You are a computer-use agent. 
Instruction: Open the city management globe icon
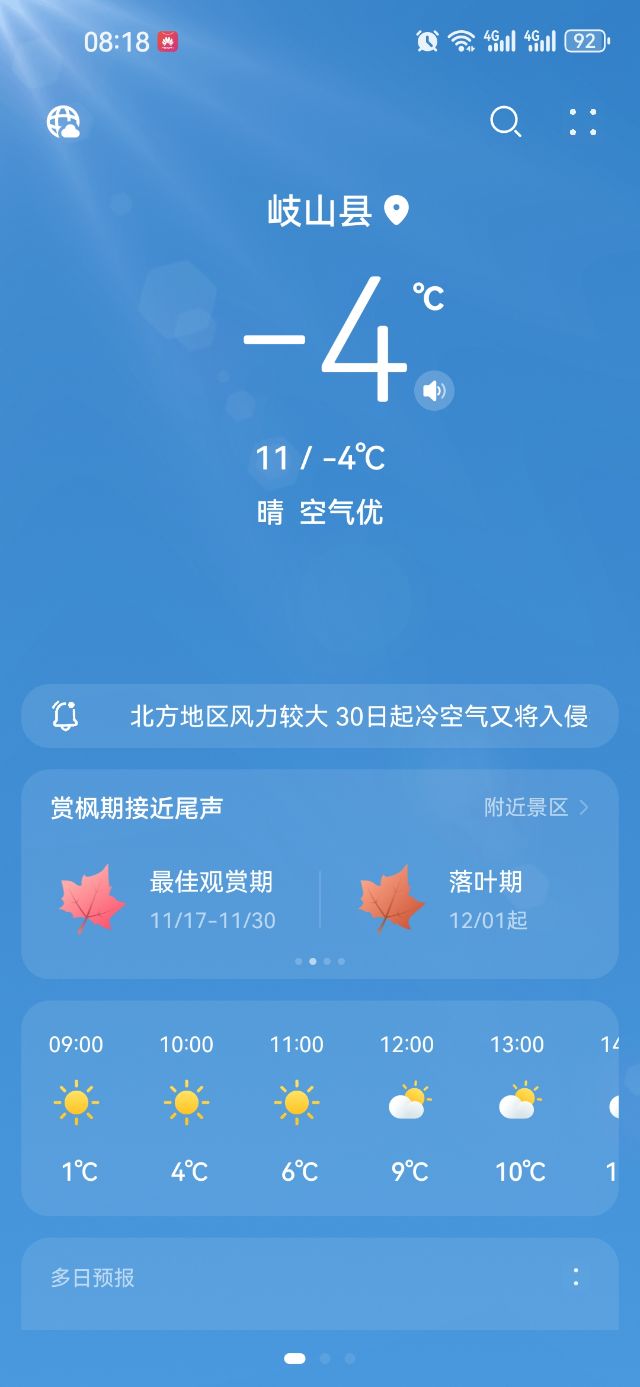tap(63, 122)
